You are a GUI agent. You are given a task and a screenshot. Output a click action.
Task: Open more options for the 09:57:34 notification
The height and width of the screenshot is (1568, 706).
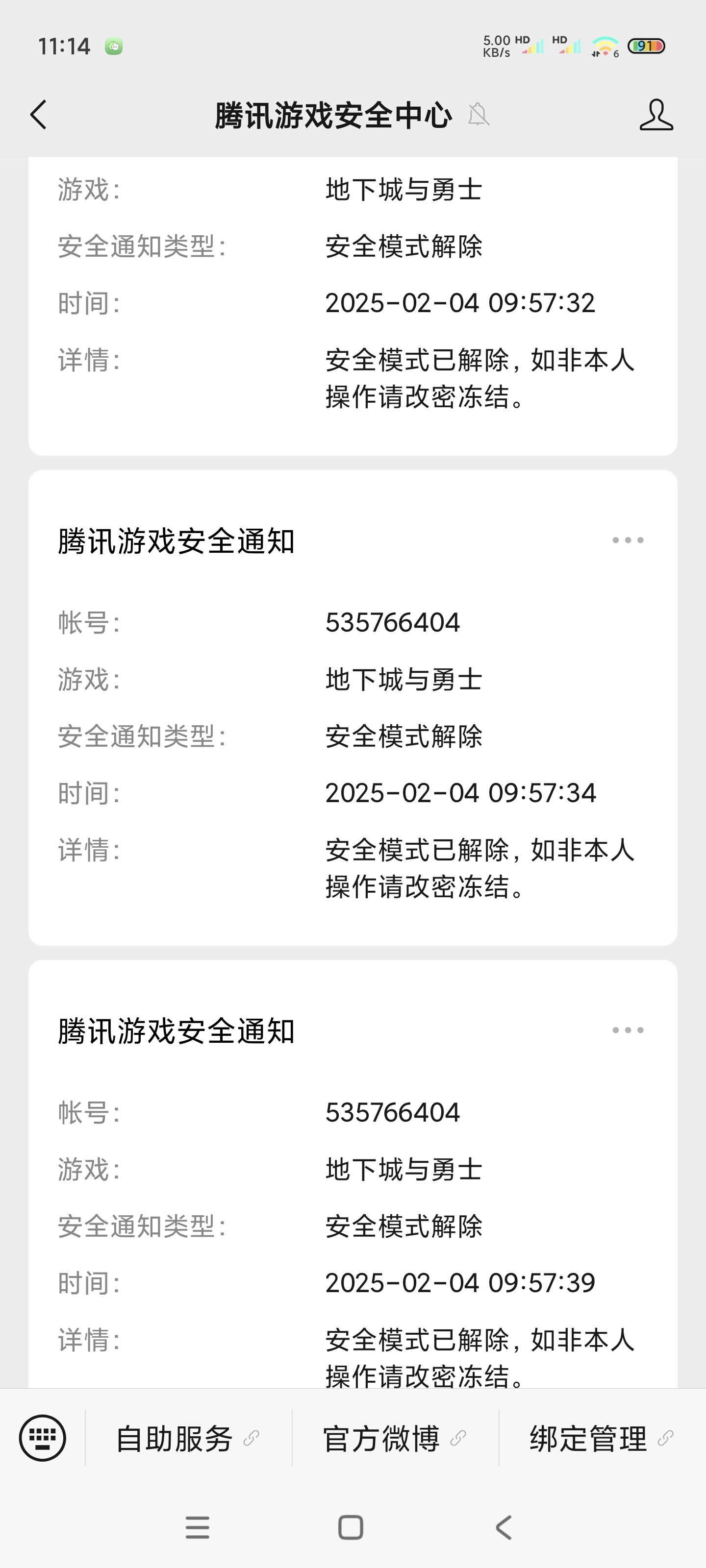[x=628, y=540]
